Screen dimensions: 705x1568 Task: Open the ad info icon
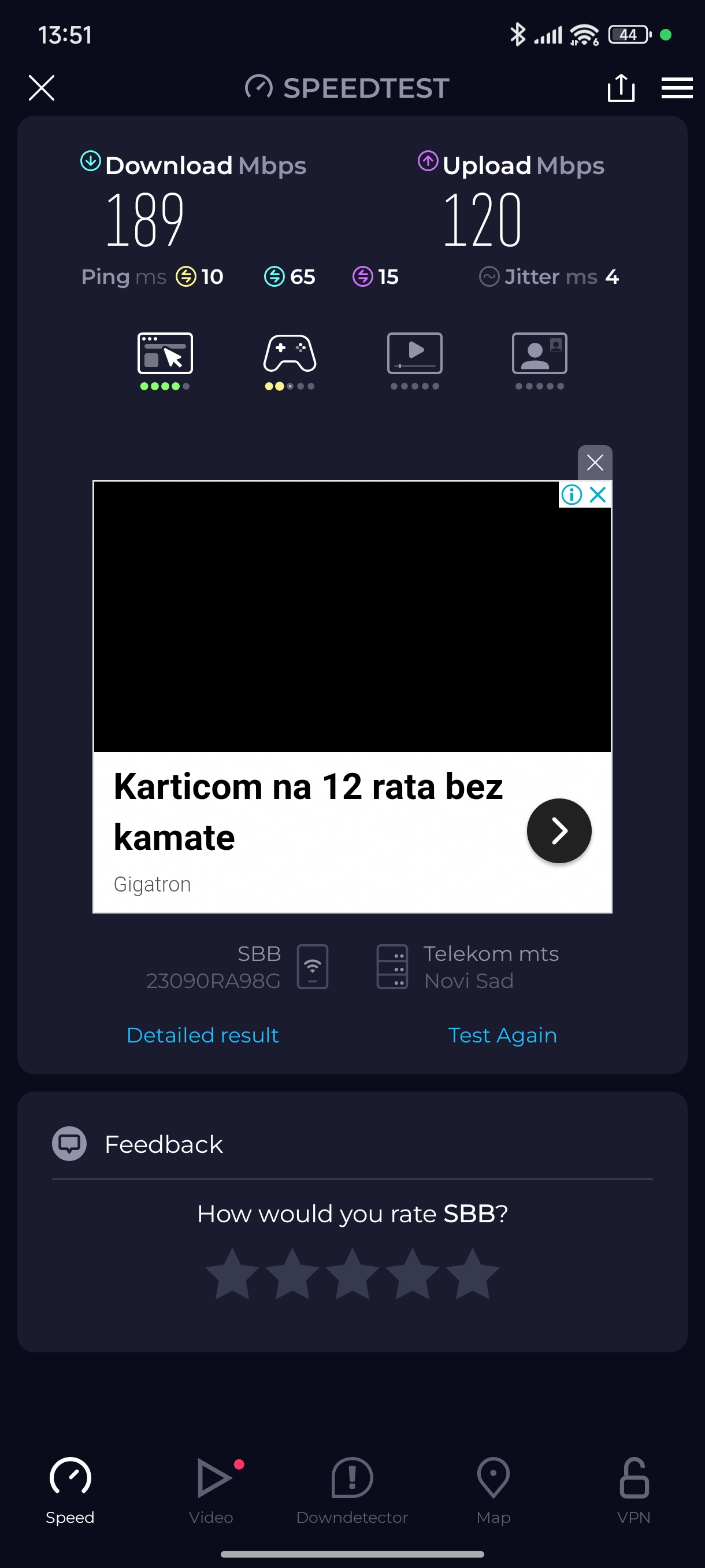pos(571,494)
